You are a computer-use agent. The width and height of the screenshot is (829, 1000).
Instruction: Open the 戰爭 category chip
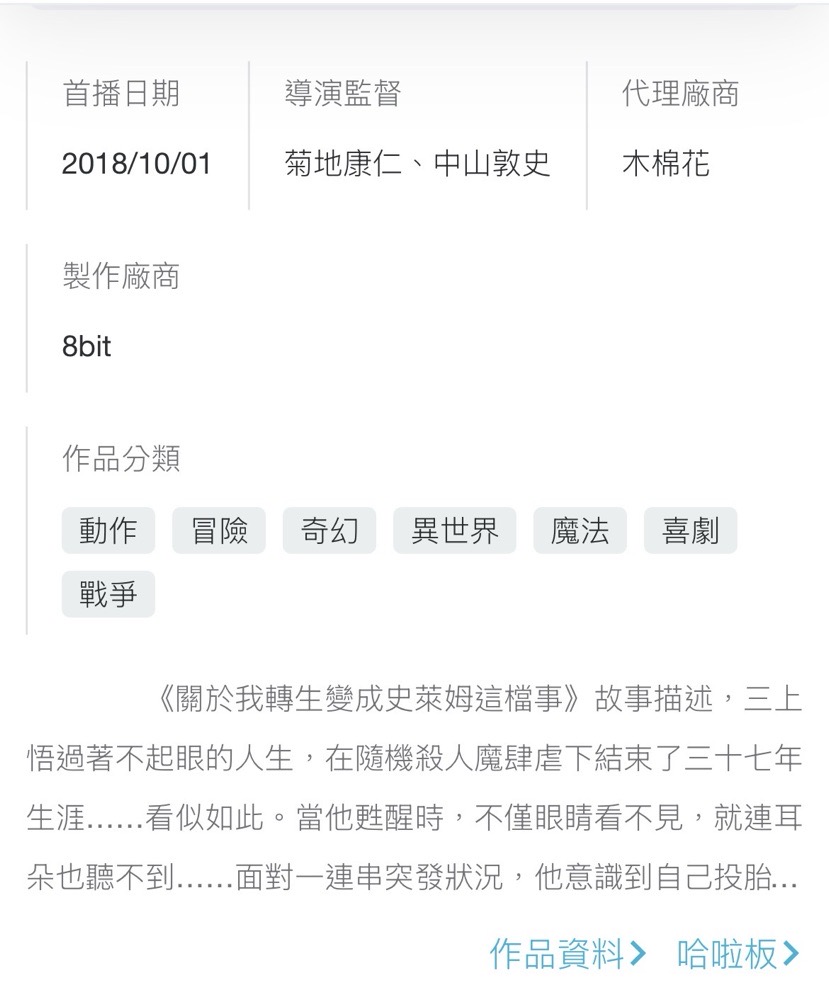click(x=108, y=594)
